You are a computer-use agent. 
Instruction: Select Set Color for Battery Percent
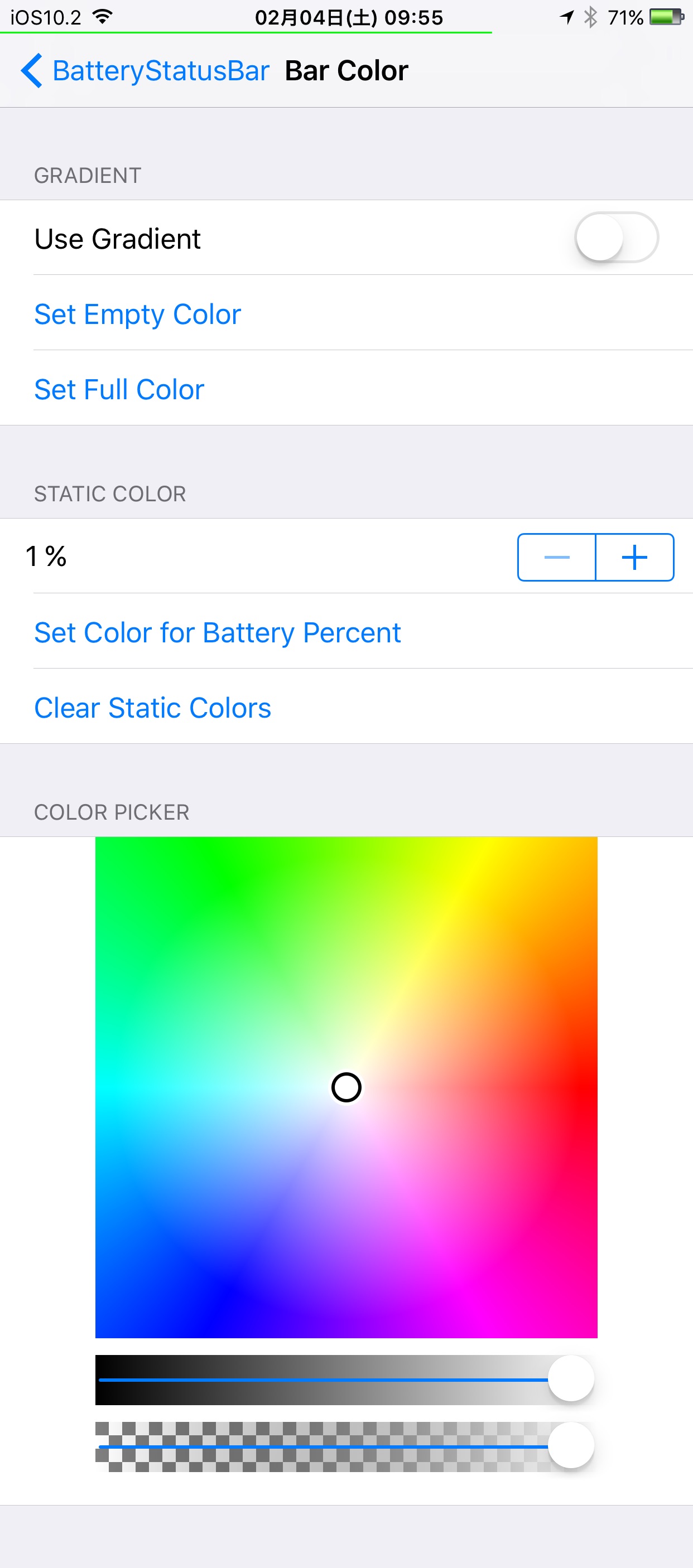pyautogui.click(x=218, y=632)
